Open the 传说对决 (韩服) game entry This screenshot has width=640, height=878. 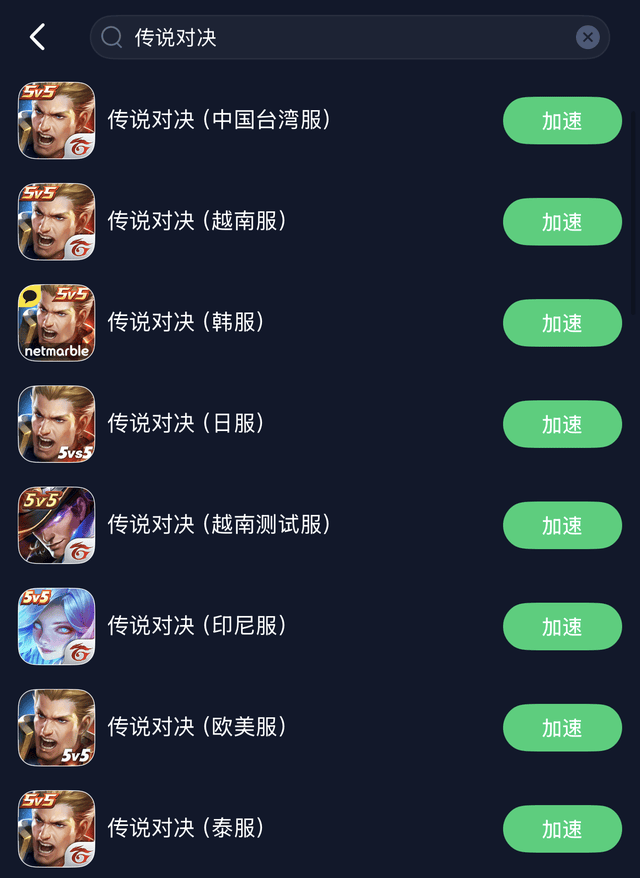pyautogui.click(x=185, y=323)
